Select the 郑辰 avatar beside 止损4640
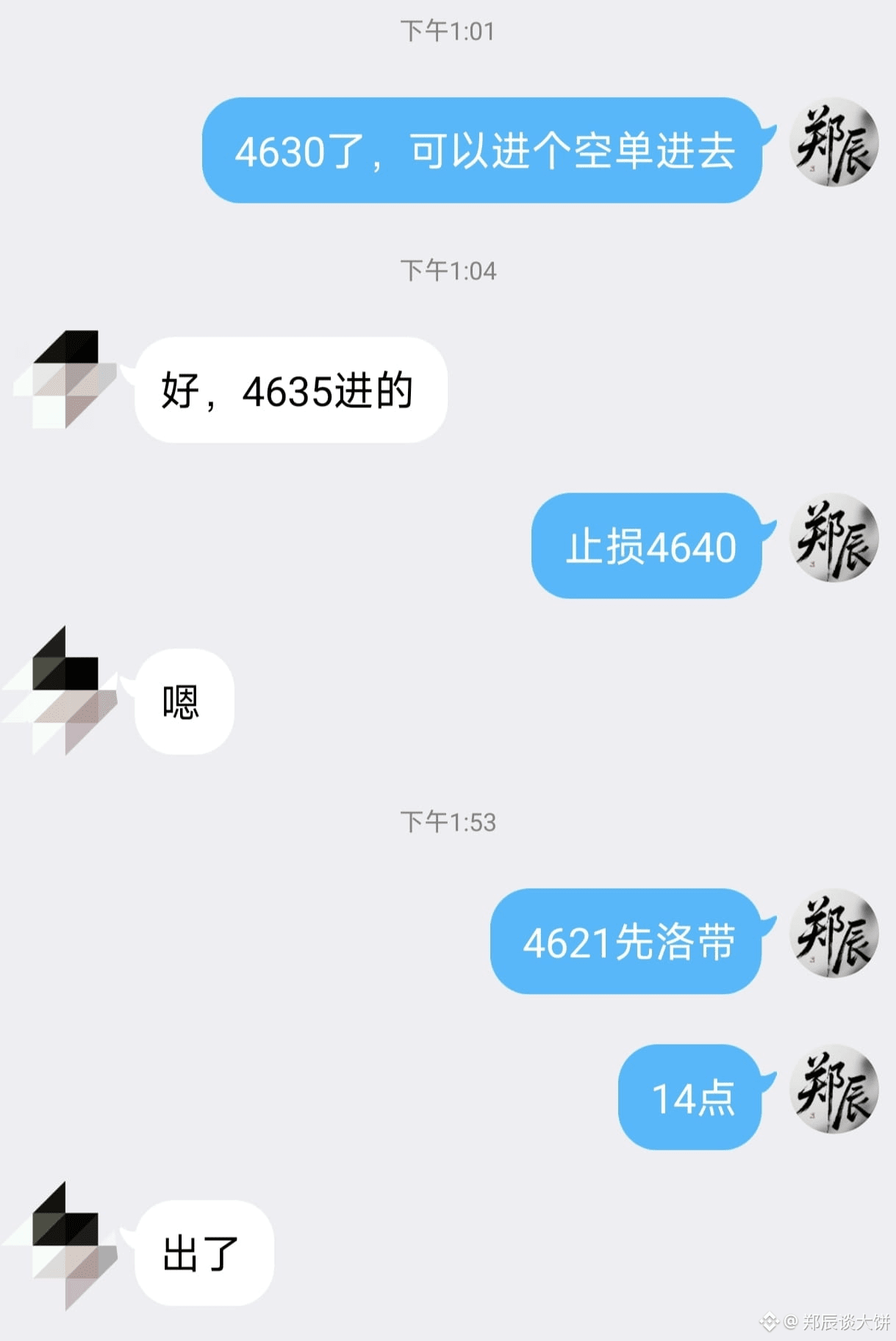This screenshot has width=896, height=1341. (x=833, y=539)
